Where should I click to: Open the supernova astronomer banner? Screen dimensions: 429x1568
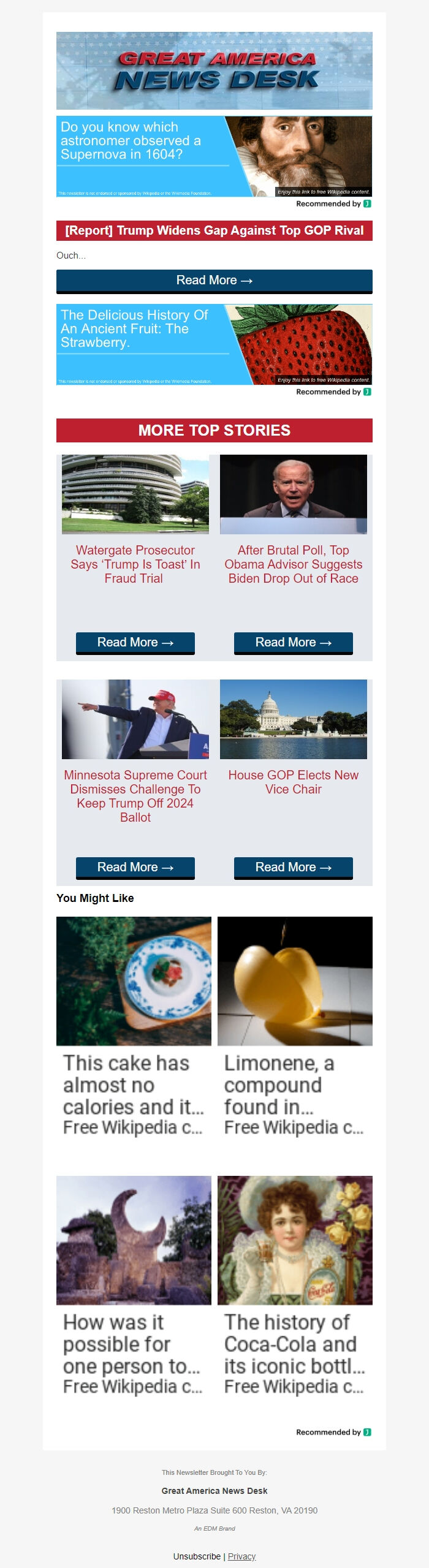point(214,156)
